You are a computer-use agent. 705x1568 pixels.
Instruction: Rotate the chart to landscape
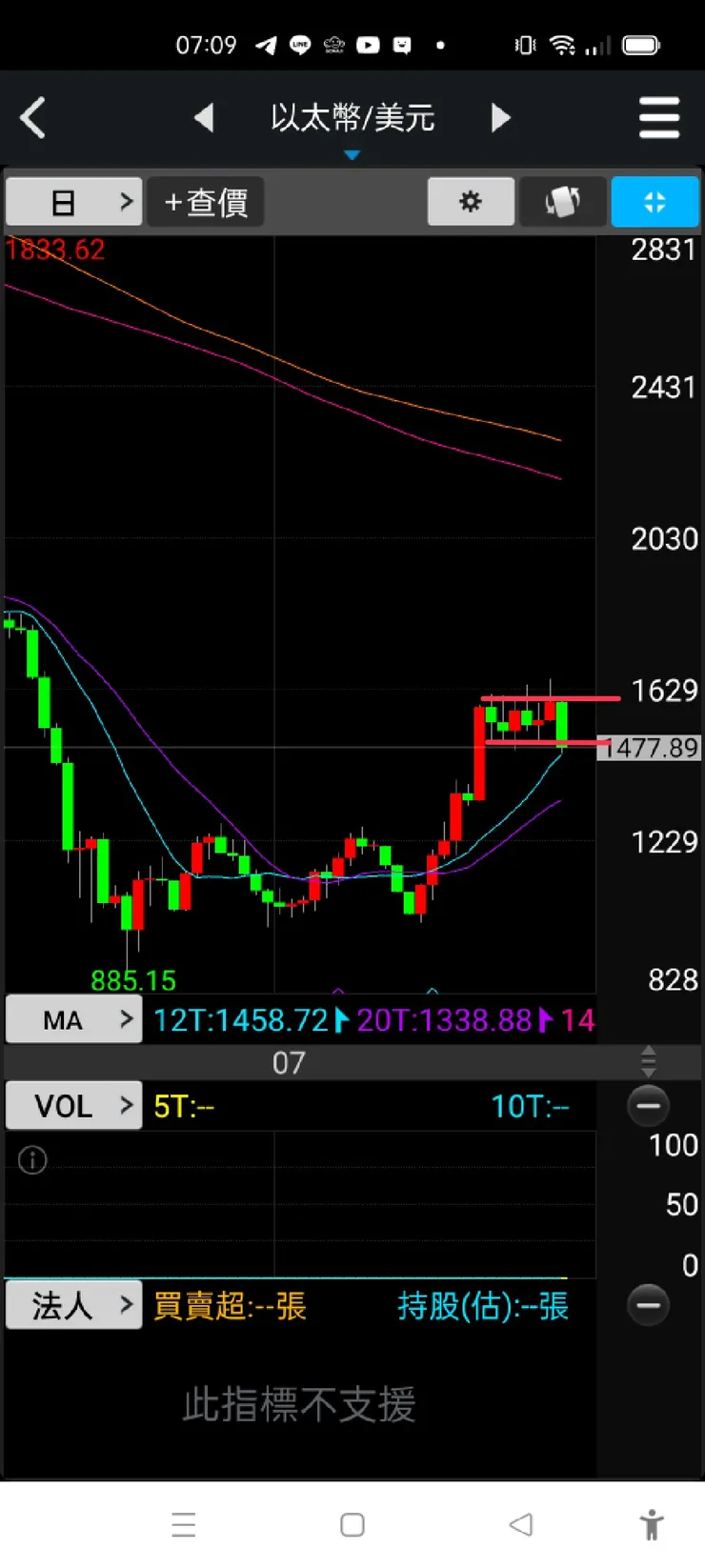pos(562,202)
